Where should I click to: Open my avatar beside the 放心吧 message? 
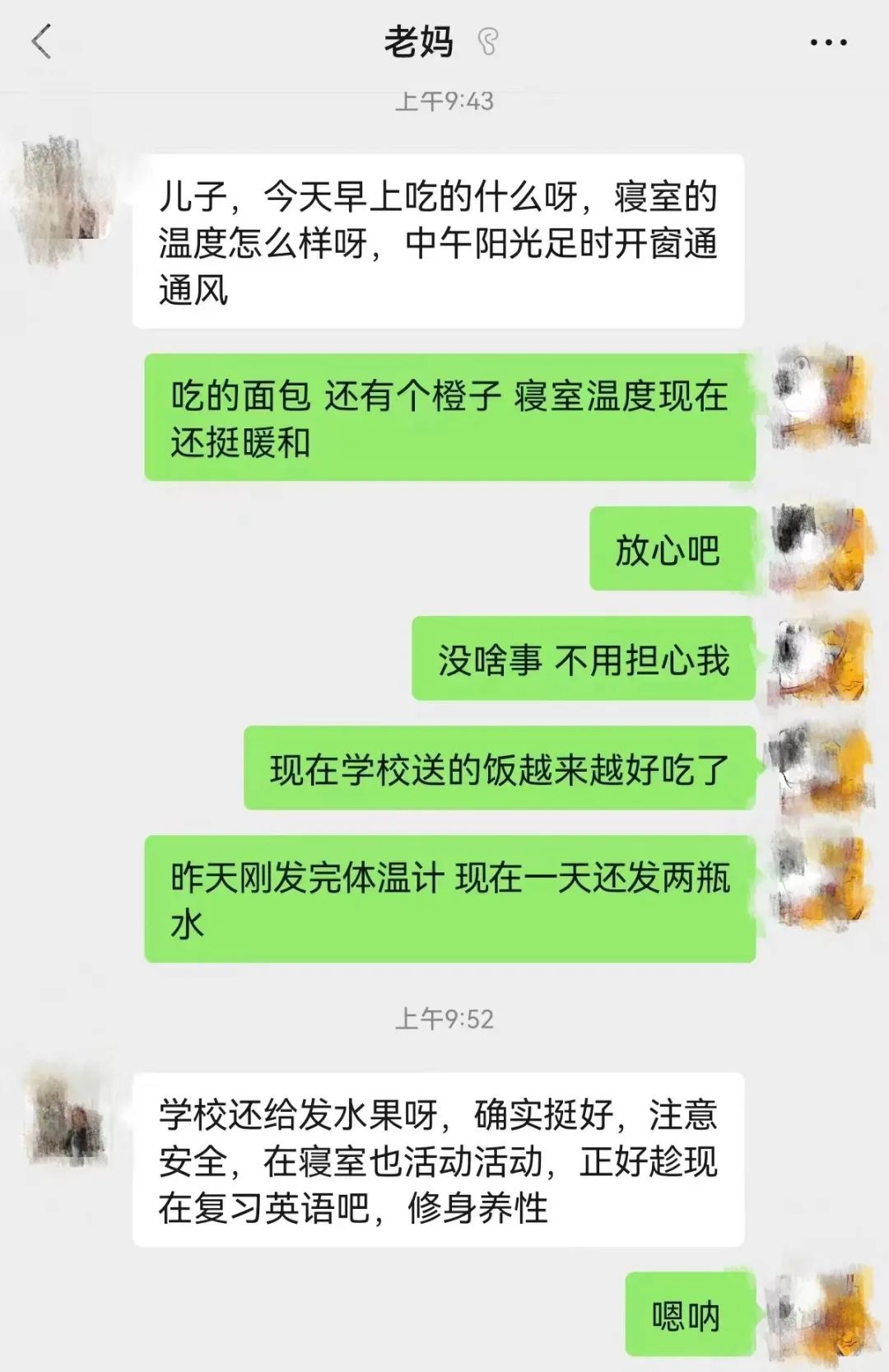820,548
